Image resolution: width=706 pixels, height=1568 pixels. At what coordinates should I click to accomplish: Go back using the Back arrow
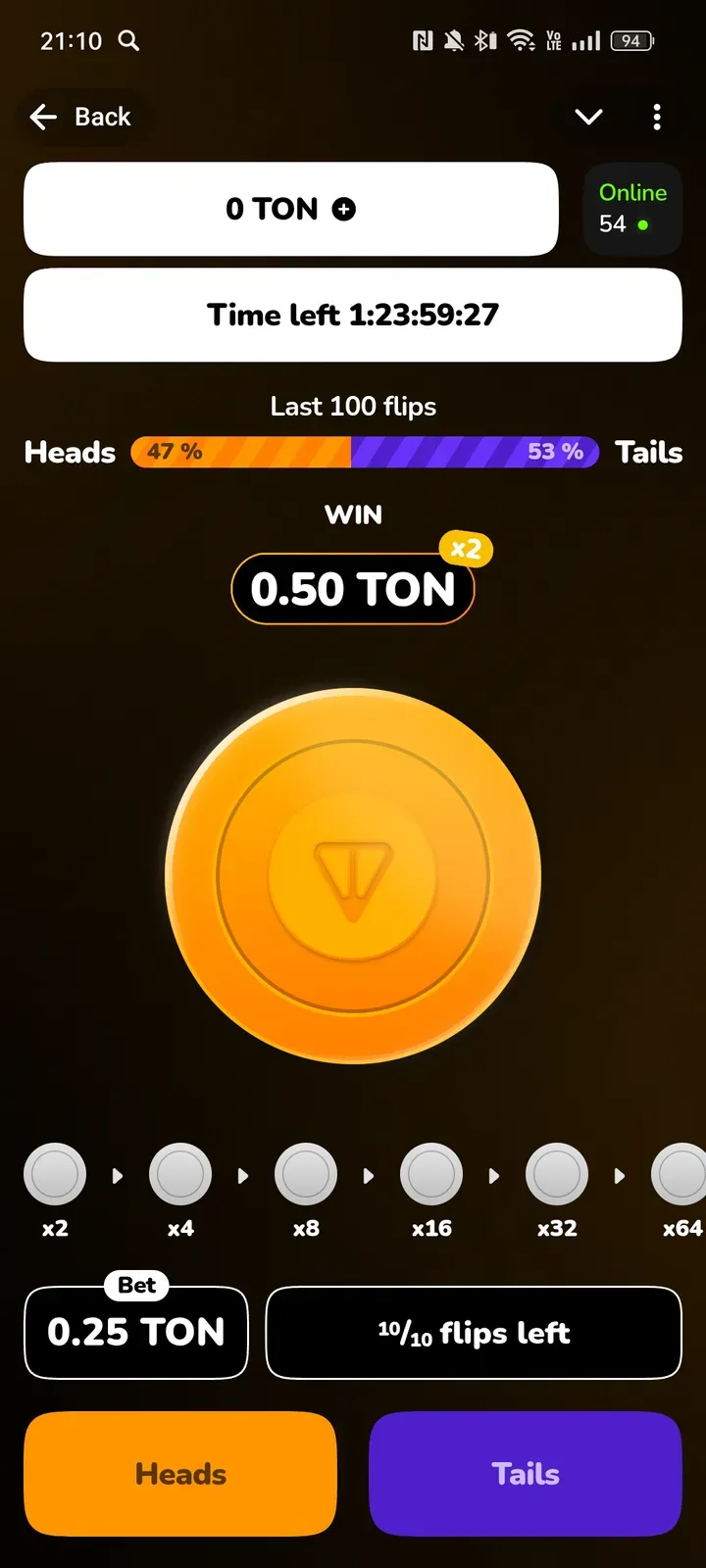(44, 118)
